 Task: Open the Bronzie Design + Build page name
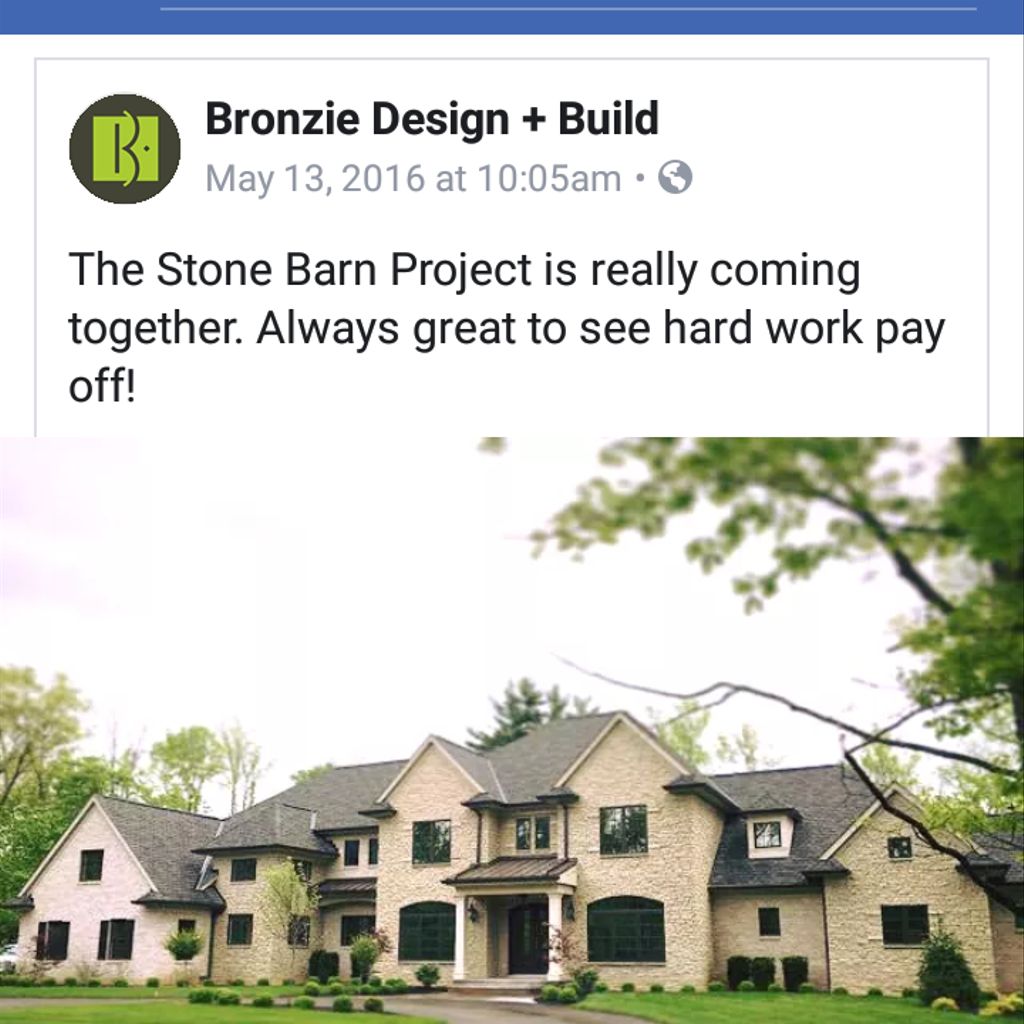click(431, 119)
